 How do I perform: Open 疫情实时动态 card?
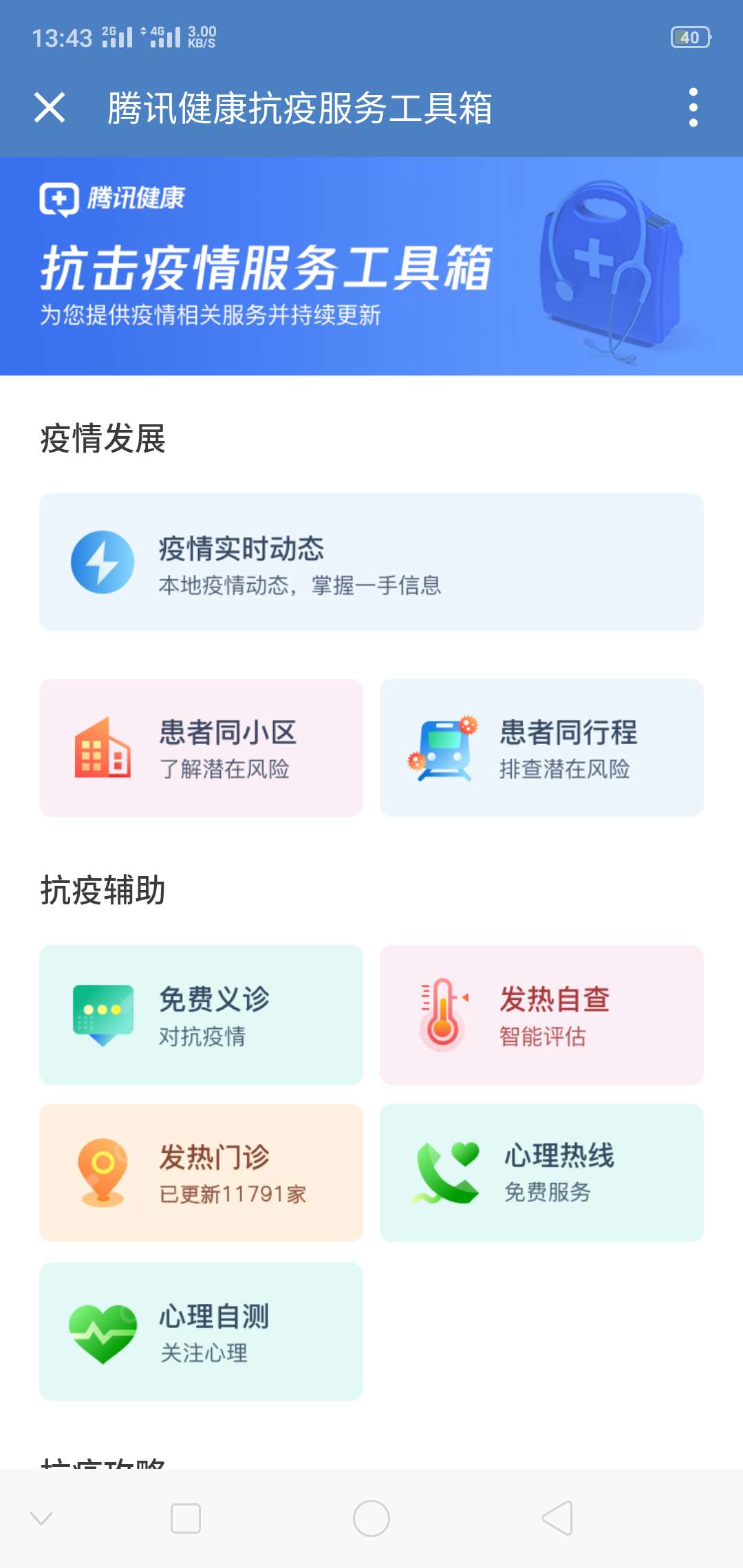tap(371, 563)
